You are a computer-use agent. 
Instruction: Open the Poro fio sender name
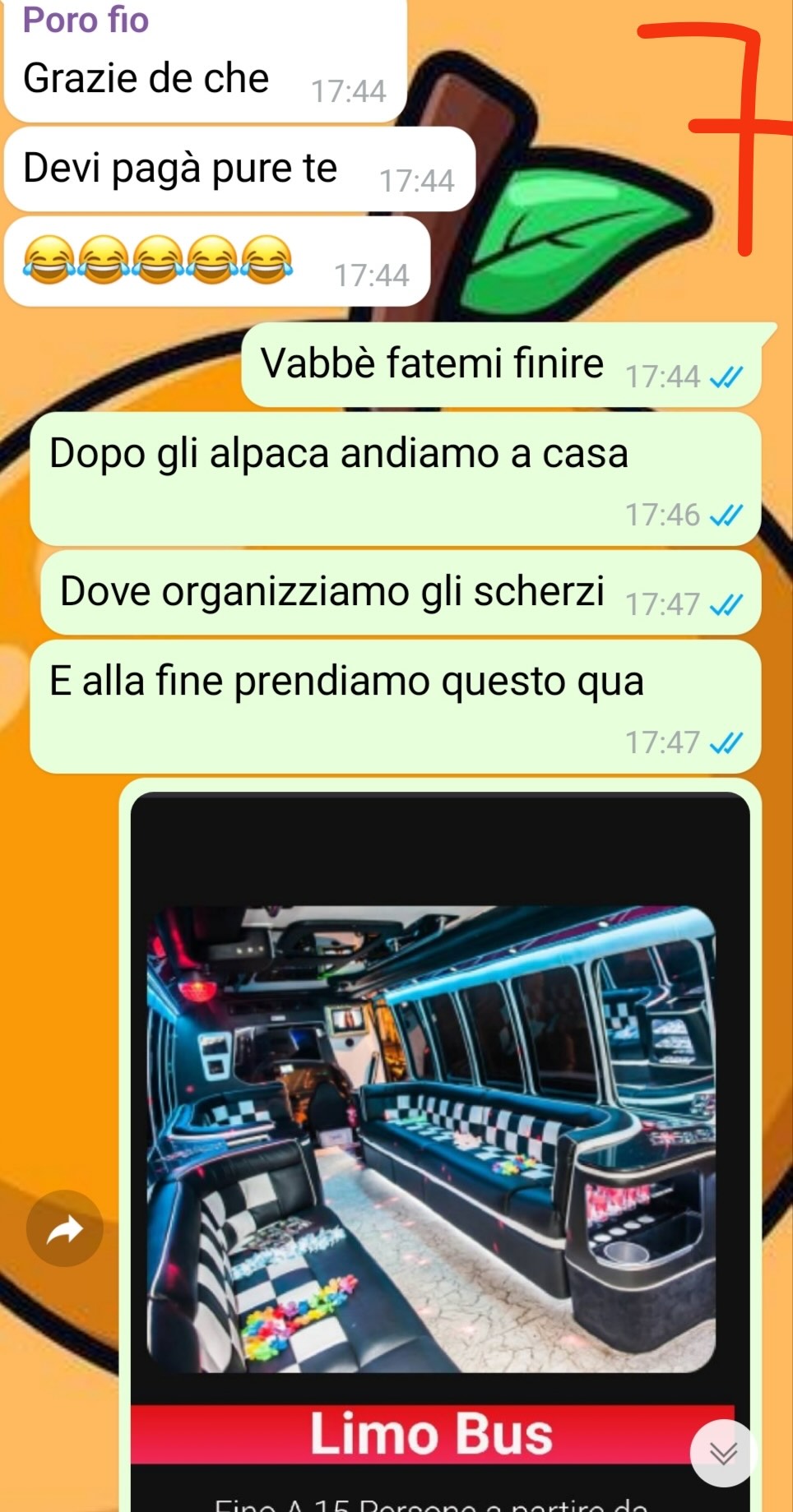(86, 20)
